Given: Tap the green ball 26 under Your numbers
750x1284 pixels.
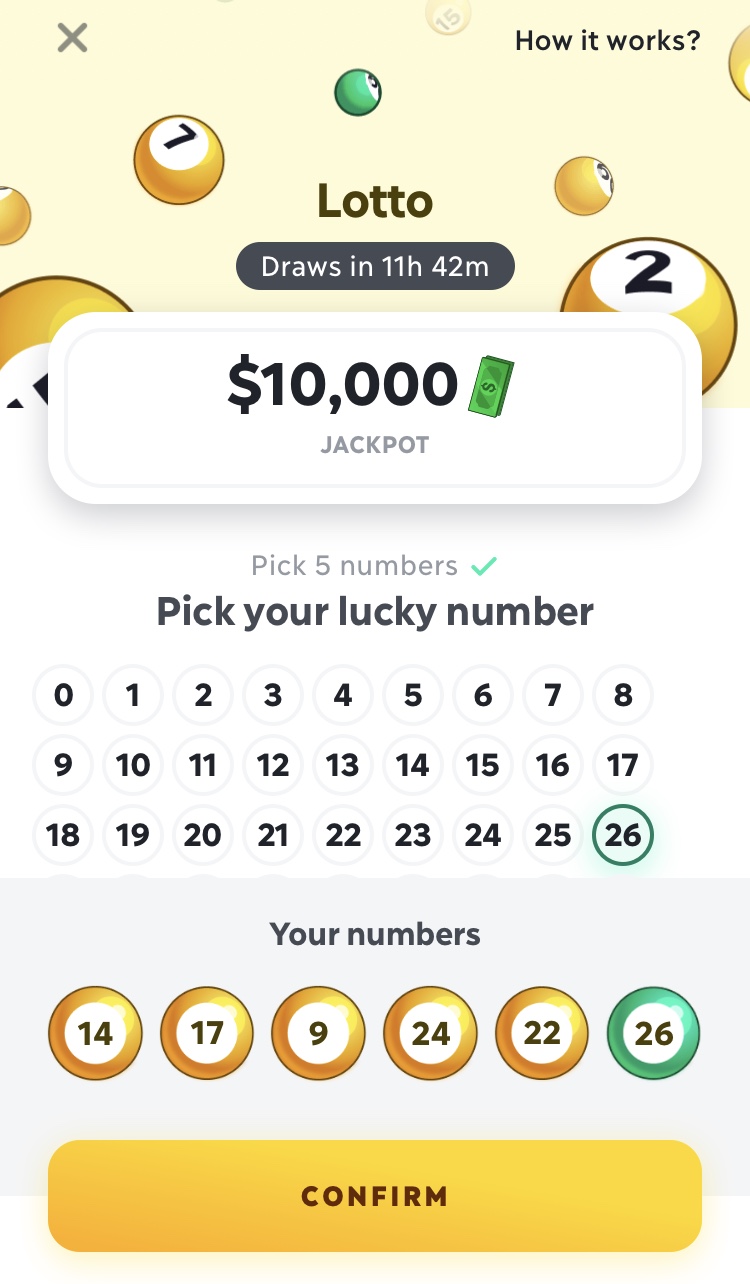Looking at the screenshot, I should click(654, 1033).
